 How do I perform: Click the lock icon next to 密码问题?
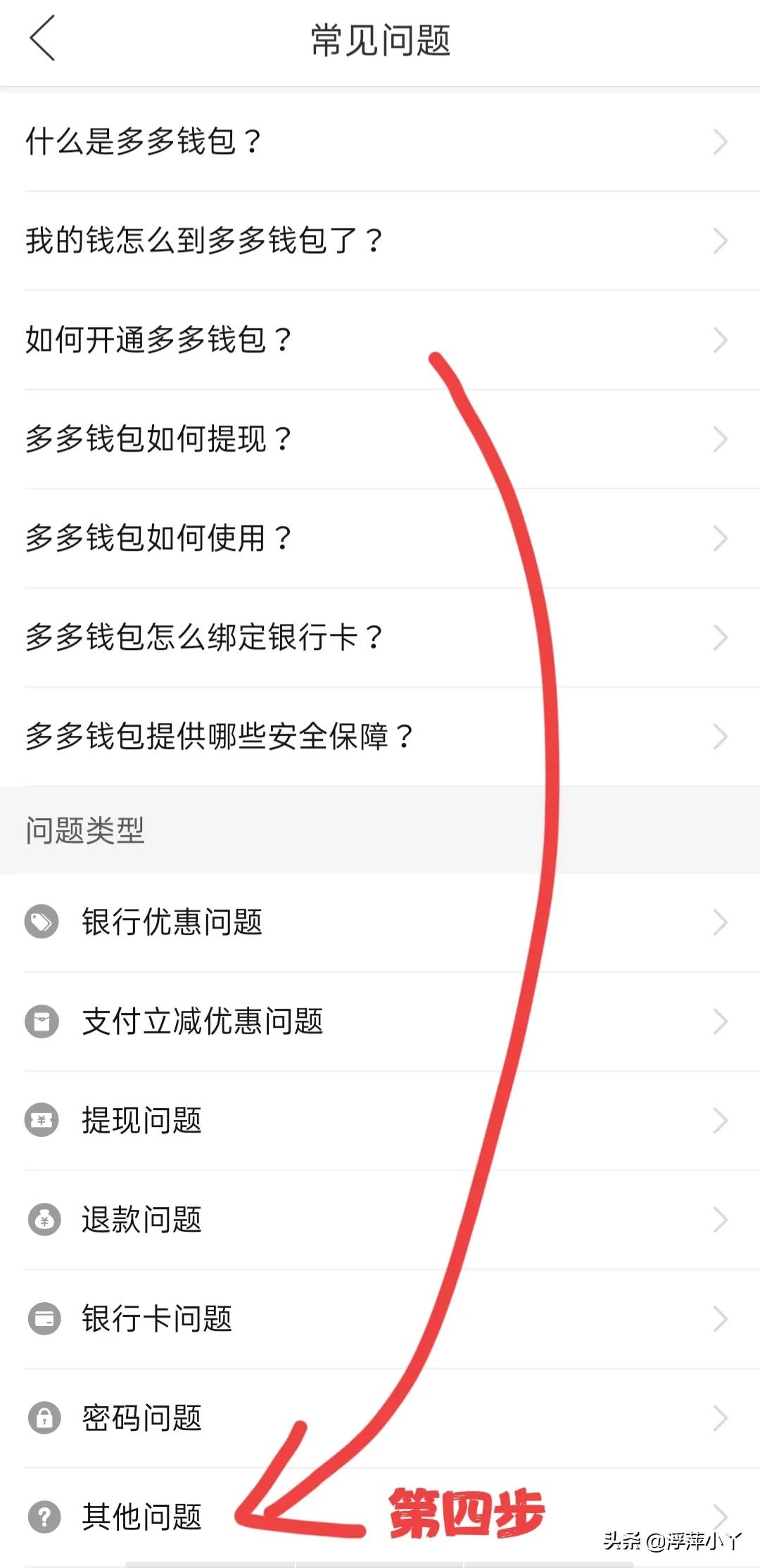click(44, 1417)
